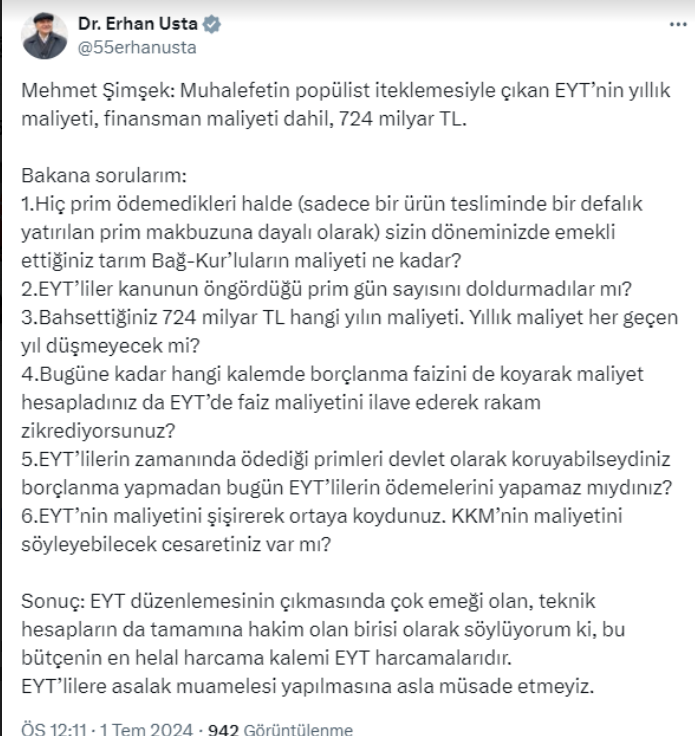
Task: Open the Dr. Erhan Usta display name
Action: point(138,23)
